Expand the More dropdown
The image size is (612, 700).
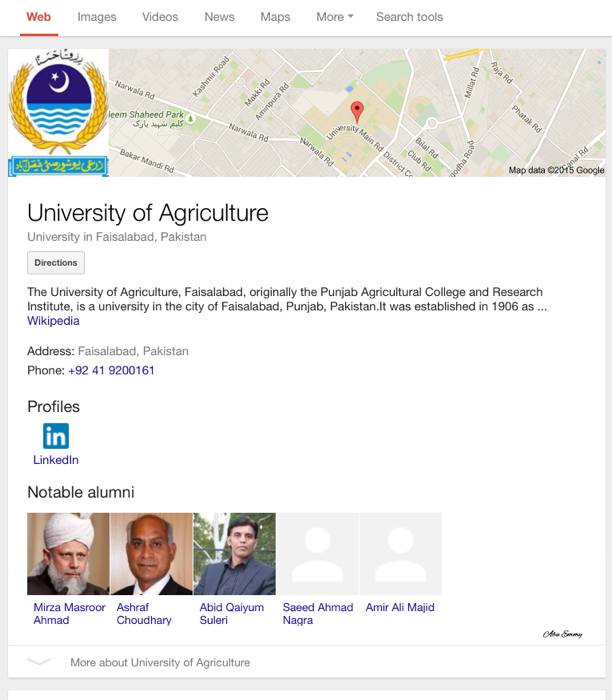334,17
